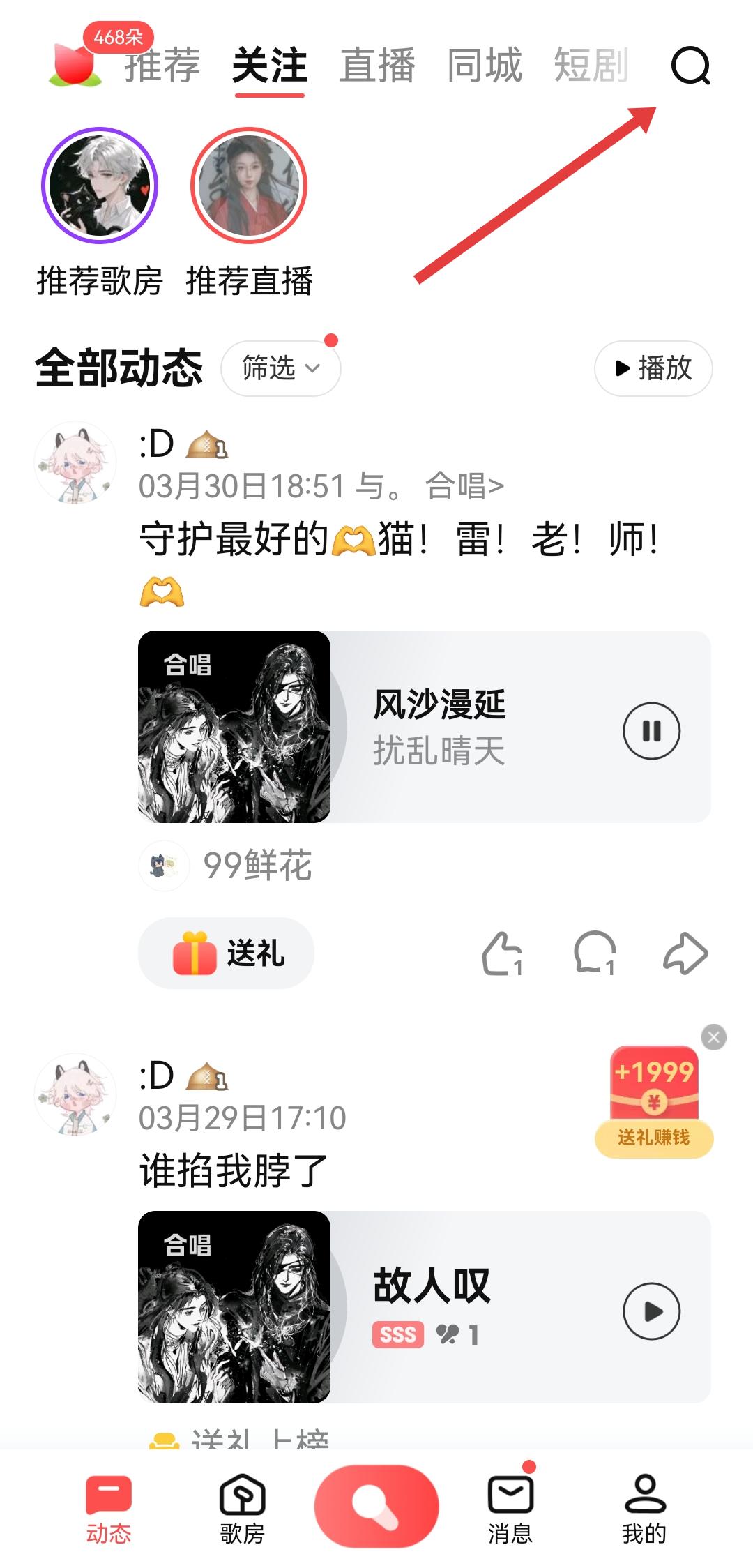Open the search magnifier icon

tap(690, 66)
